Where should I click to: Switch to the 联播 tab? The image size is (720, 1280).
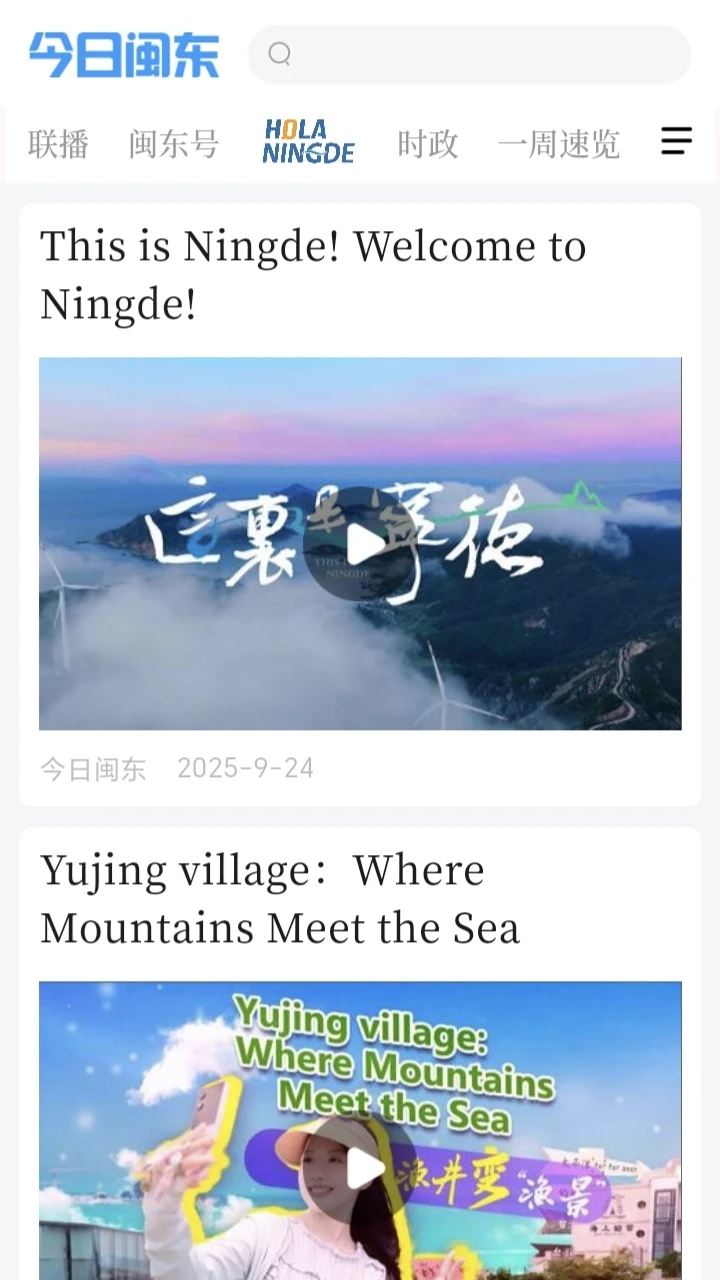click(x=57, y=145)
